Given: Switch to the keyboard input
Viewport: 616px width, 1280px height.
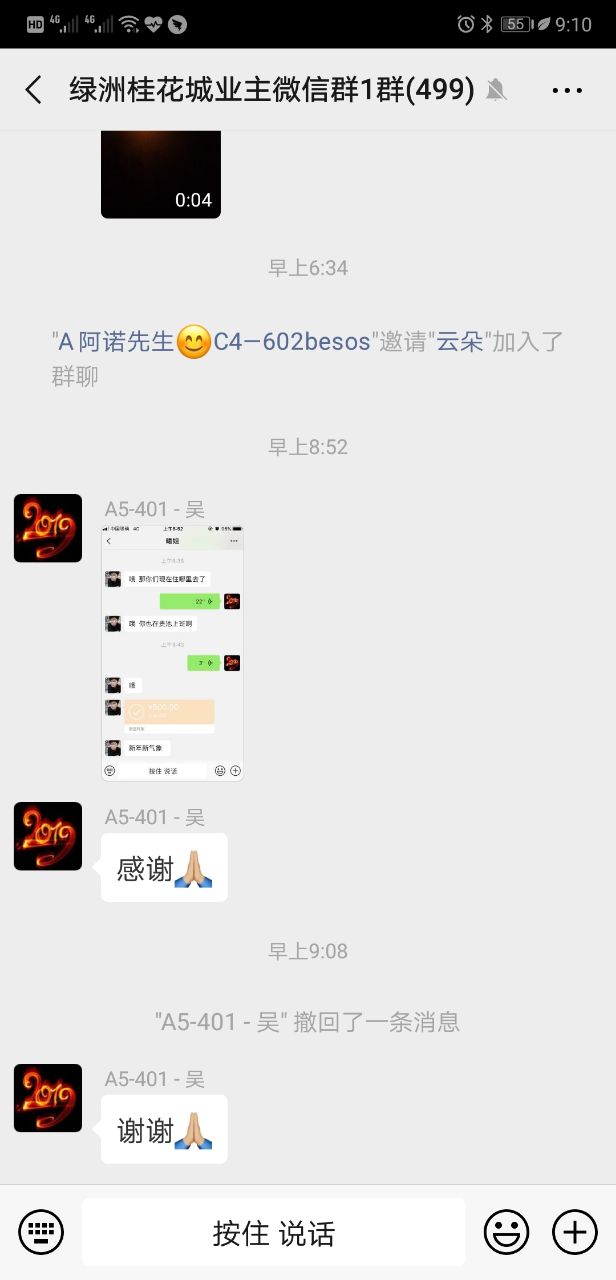Looking at the screenshot, I should pos(41,1232).
